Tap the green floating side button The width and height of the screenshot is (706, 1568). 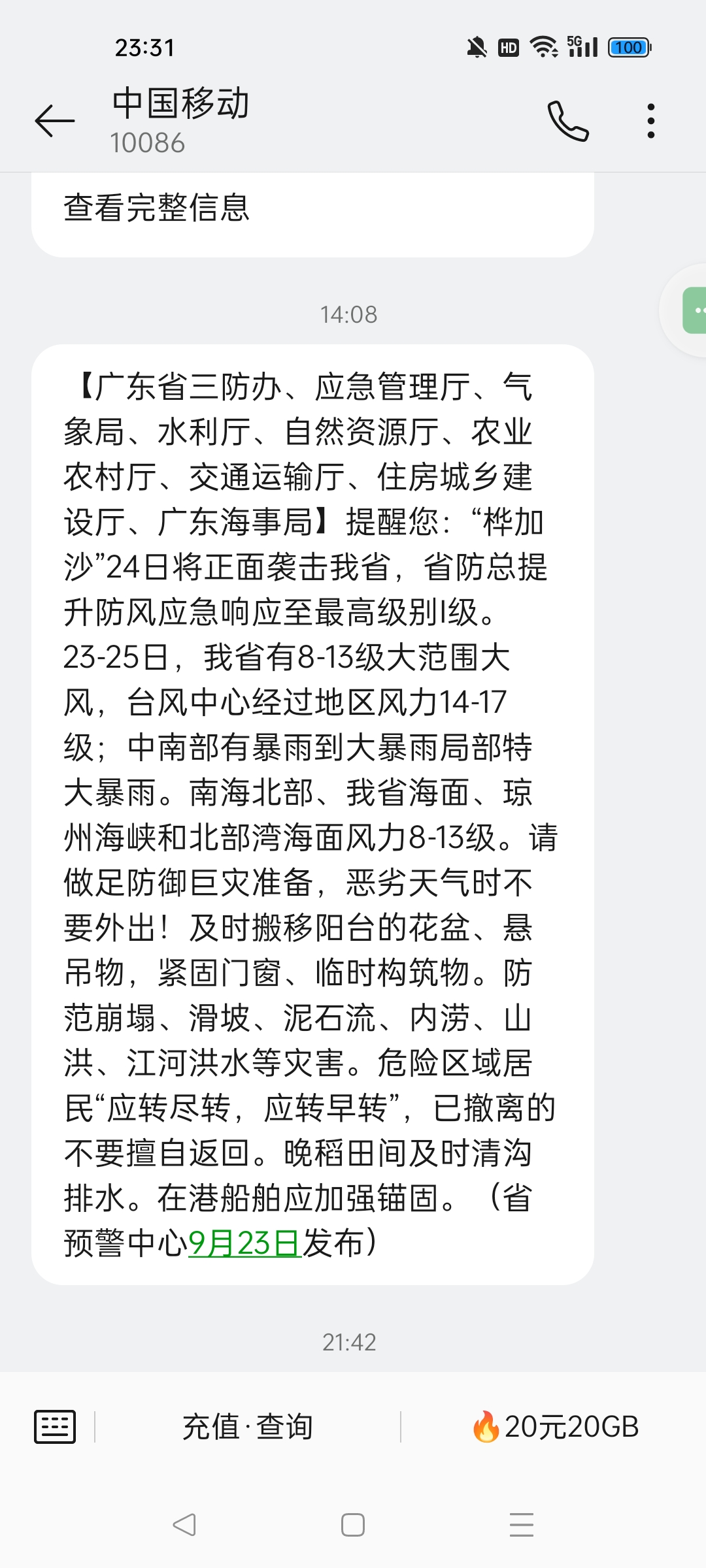pos(694,310)
